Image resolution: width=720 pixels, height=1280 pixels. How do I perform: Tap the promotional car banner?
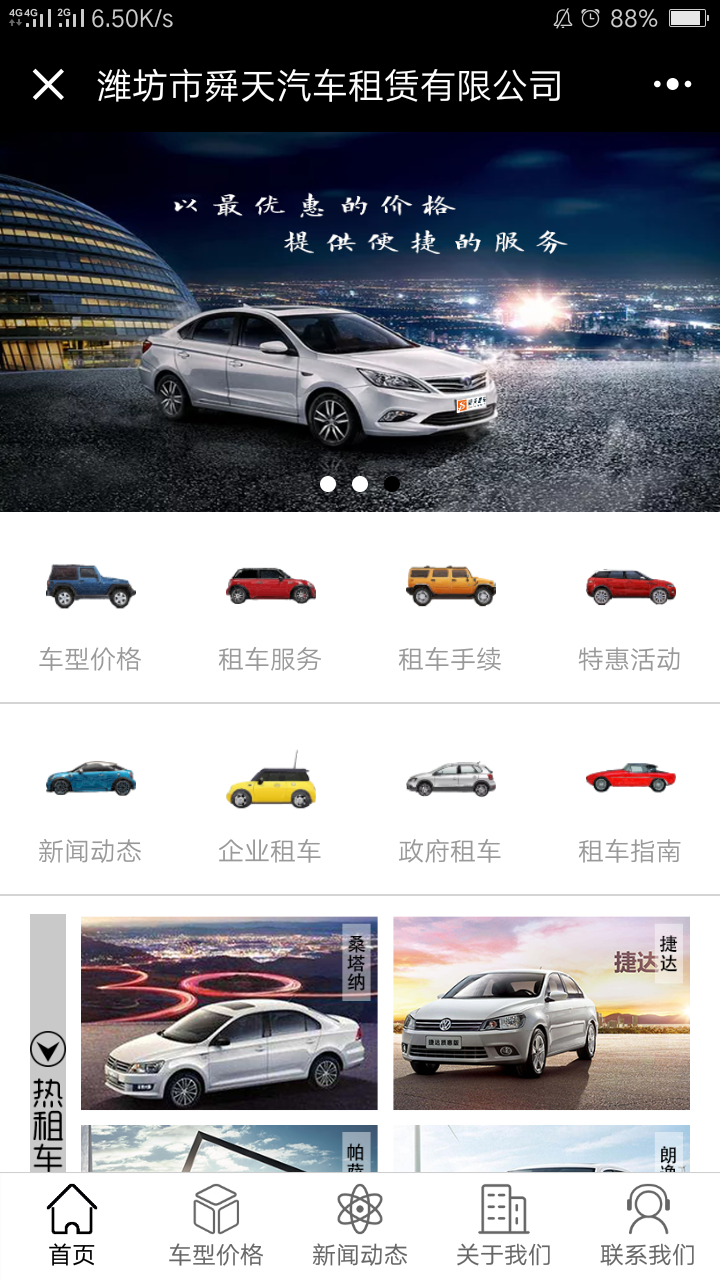point(360,322)
